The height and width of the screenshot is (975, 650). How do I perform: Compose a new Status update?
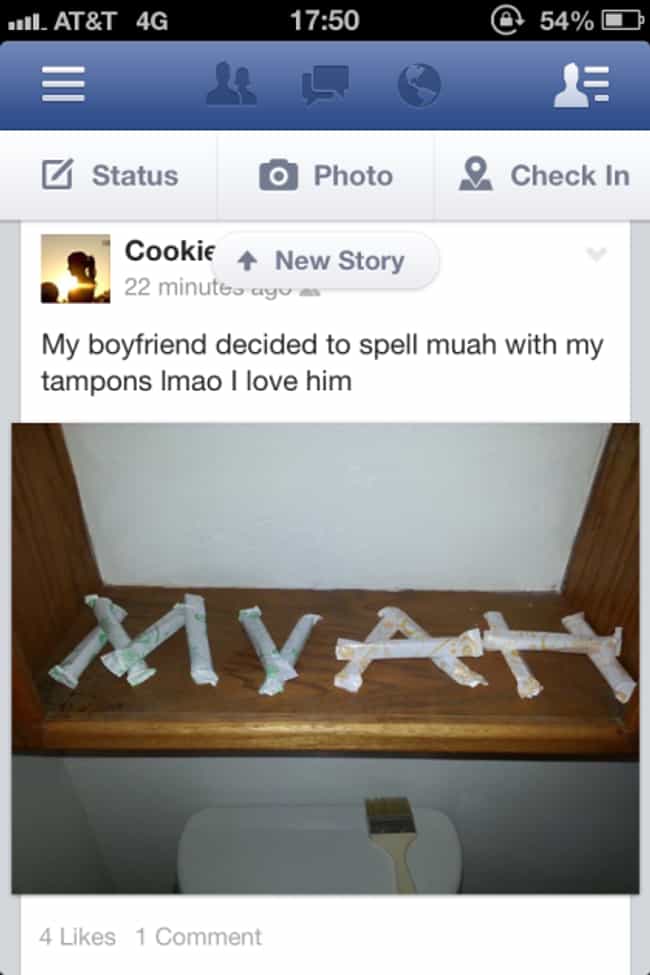(110, 176)
